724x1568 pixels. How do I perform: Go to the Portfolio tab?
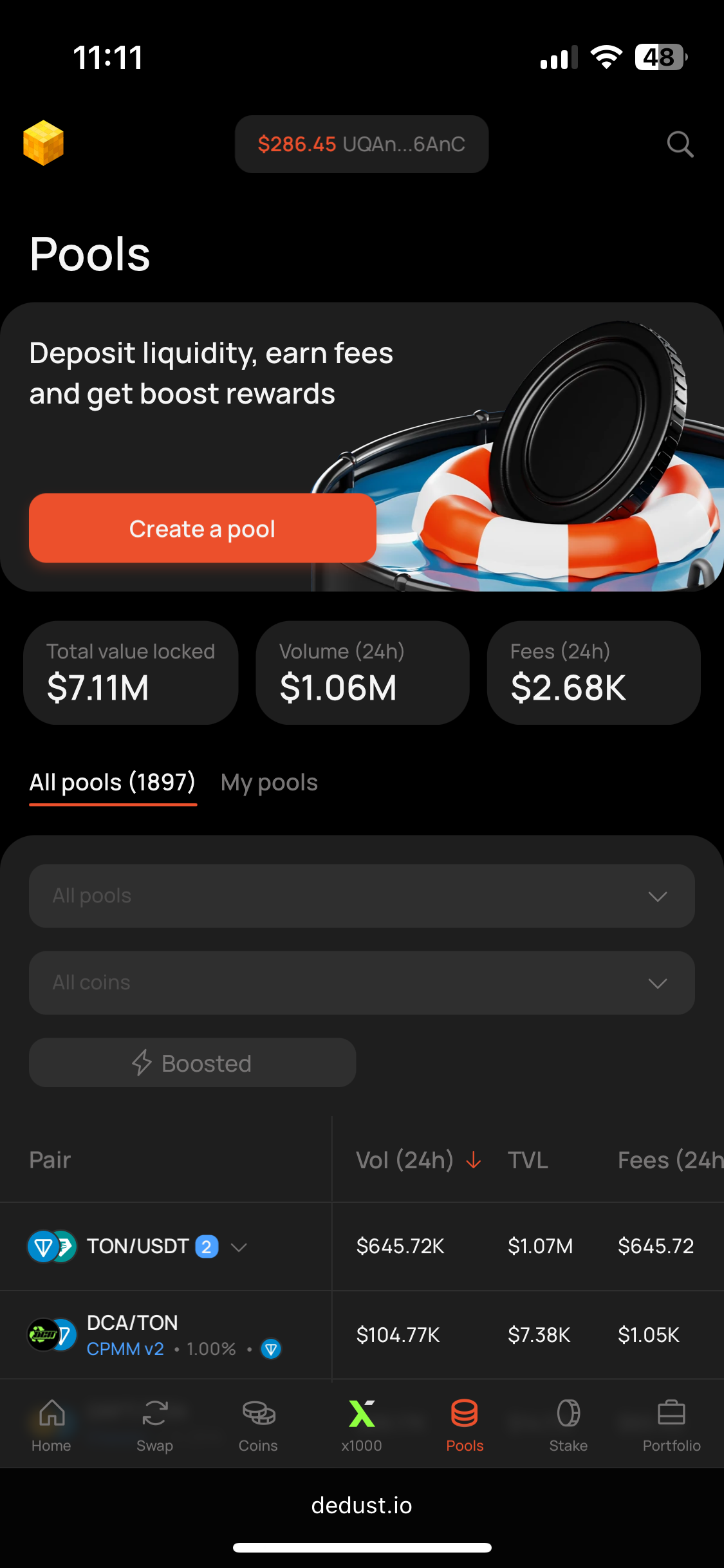click(x=671, y=1426)
